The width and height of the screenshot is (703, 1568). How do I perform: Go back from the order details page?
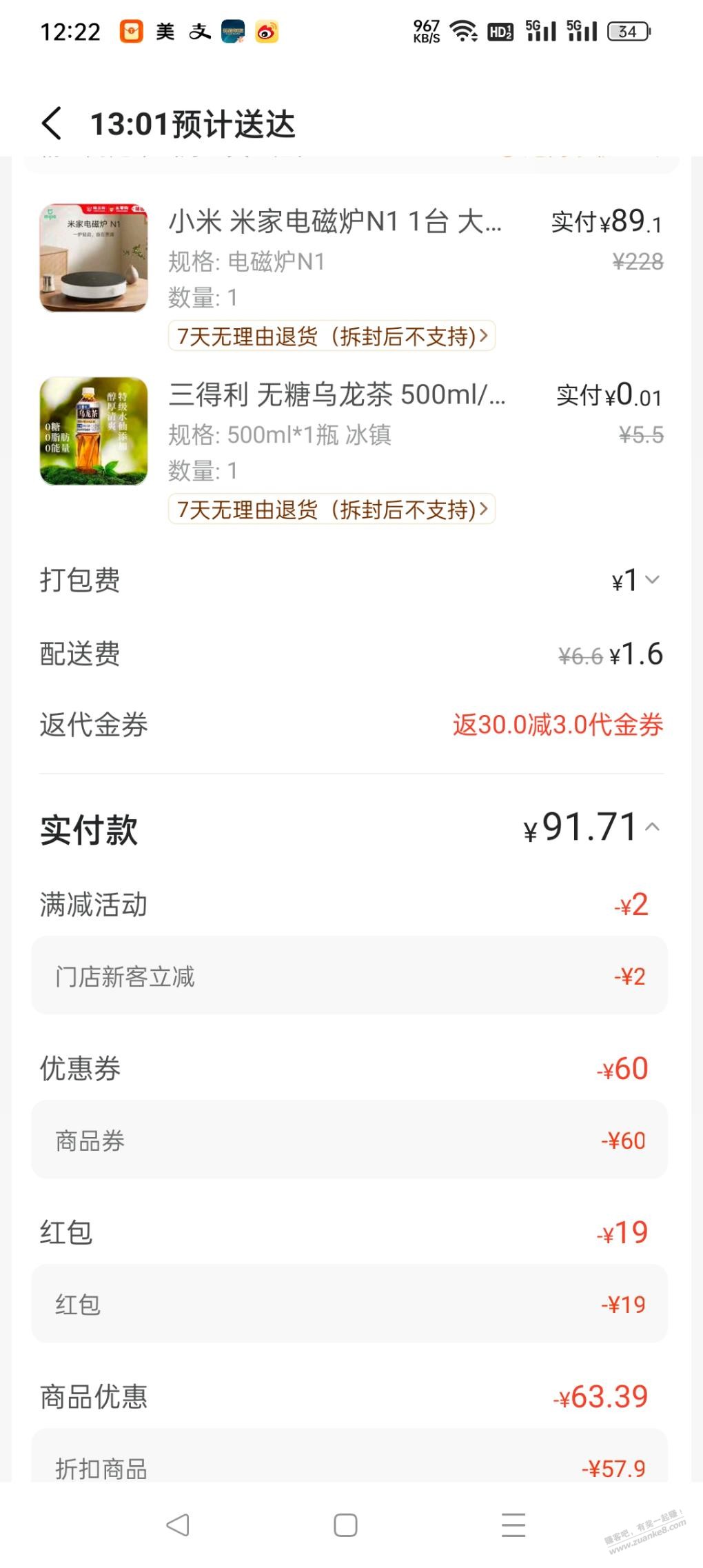pos(52,124)
